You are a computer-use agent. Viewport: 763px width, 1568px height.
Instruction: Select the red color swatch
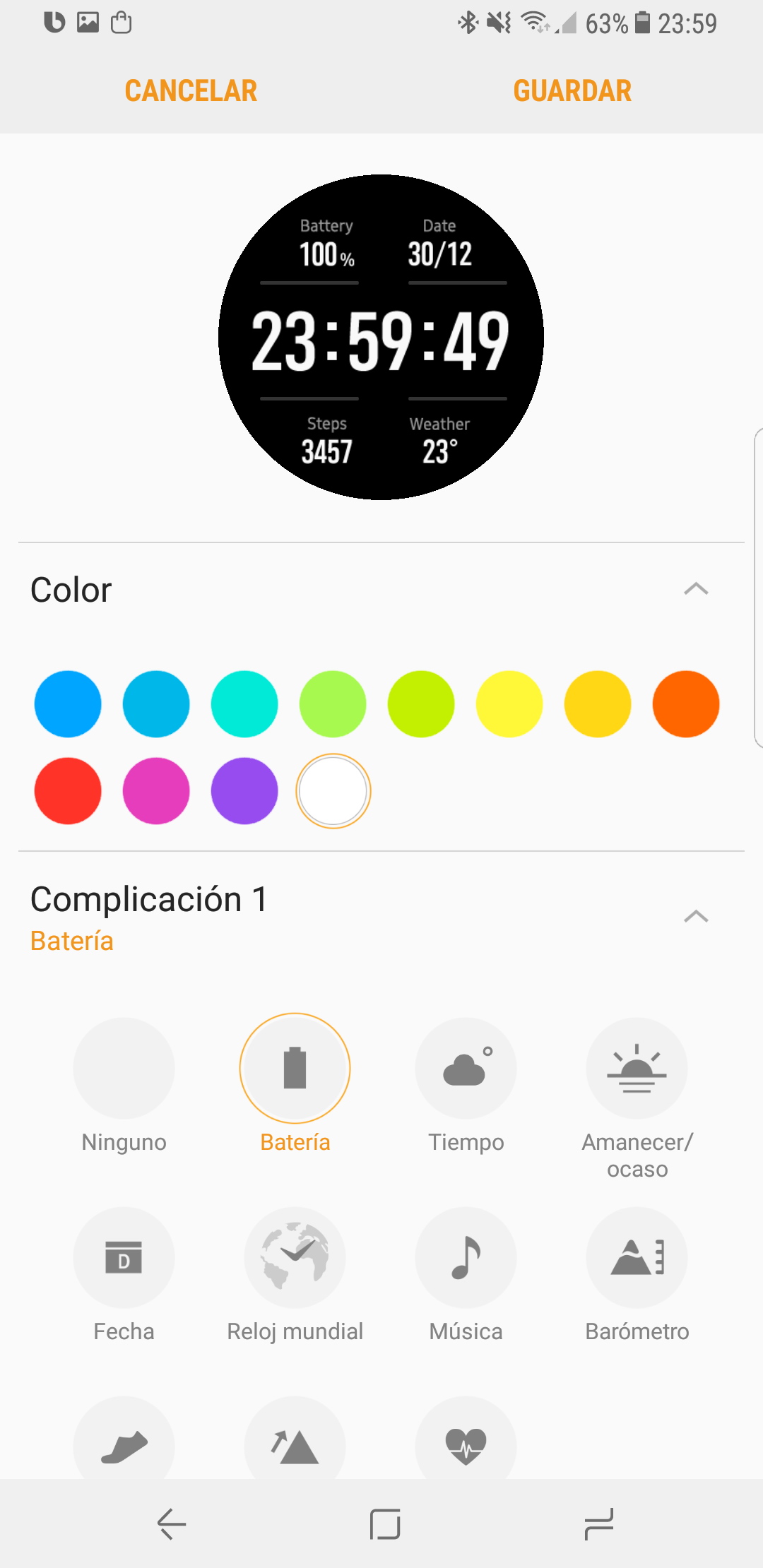click(68, 791)
